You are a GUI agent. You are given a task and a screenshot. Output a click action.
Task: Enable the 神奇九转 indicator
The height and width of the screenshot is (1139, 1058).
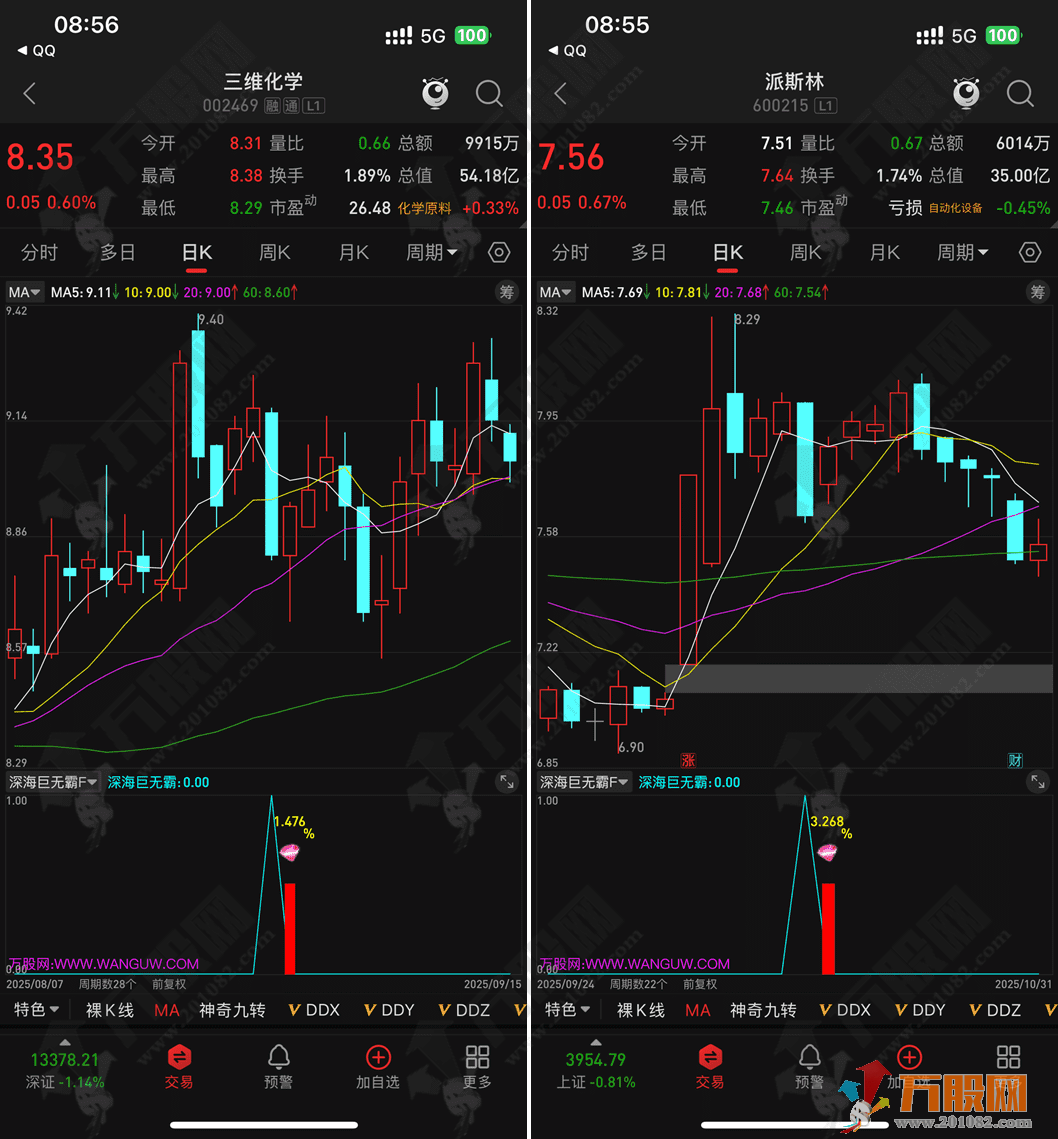click(230, 1010)
